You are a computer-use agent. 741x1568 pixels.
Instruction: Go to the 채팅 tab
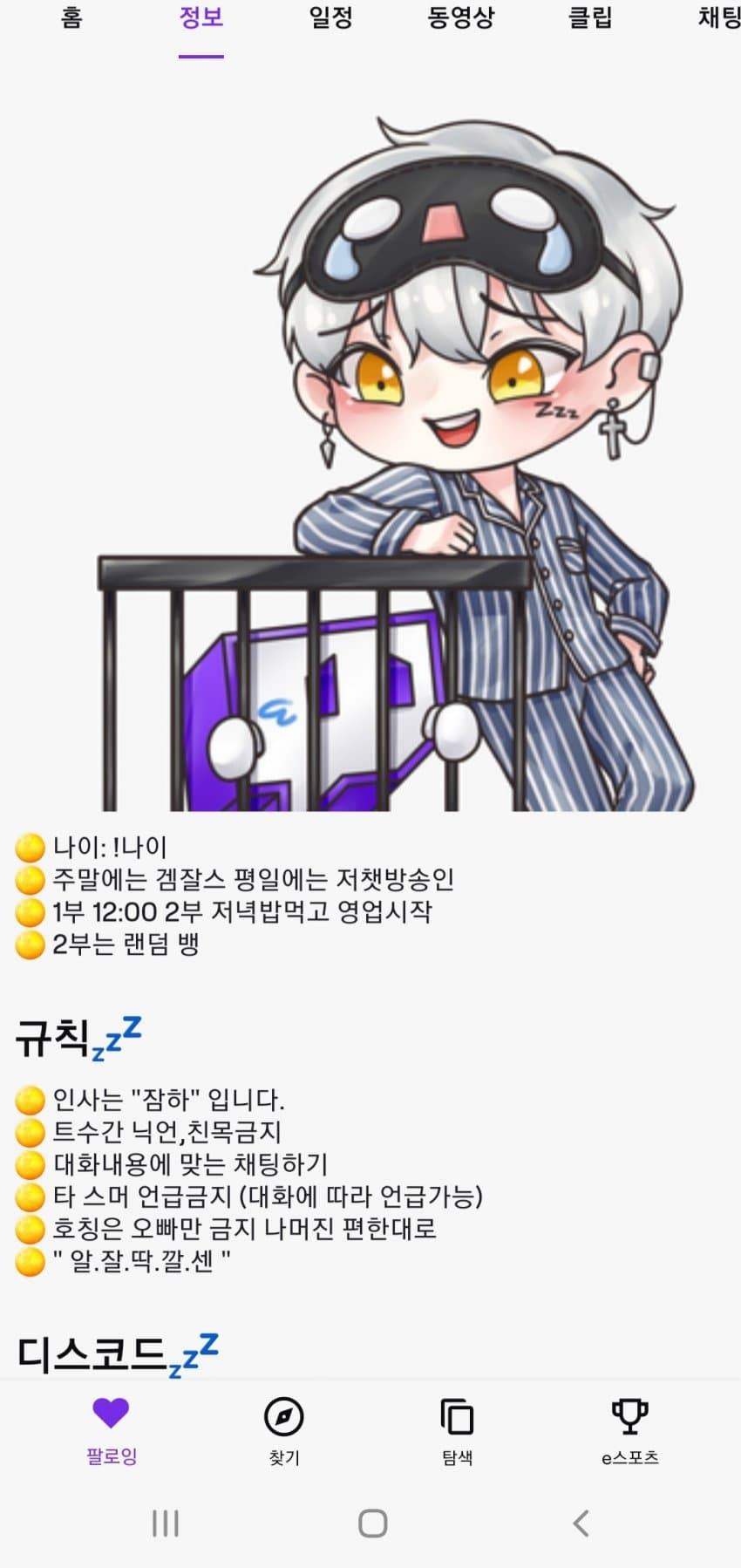pyautogui.click(x=717, y=17)
